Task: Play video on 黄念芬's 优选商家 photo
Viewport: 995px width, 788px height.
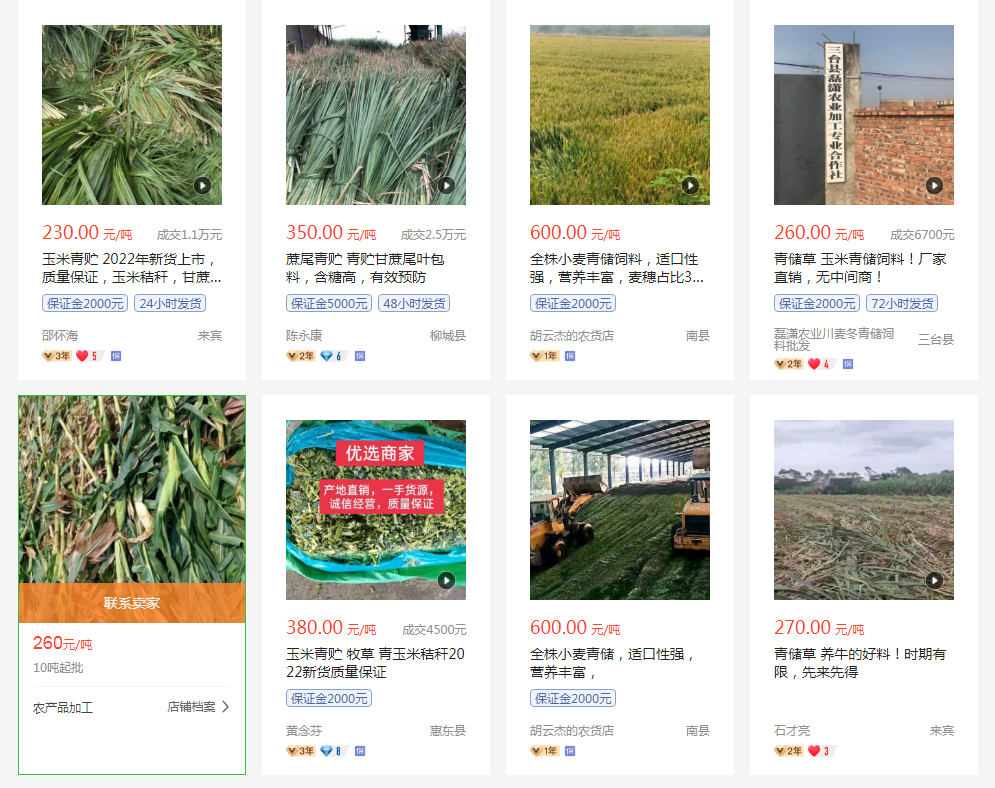Action: (446, 580)
